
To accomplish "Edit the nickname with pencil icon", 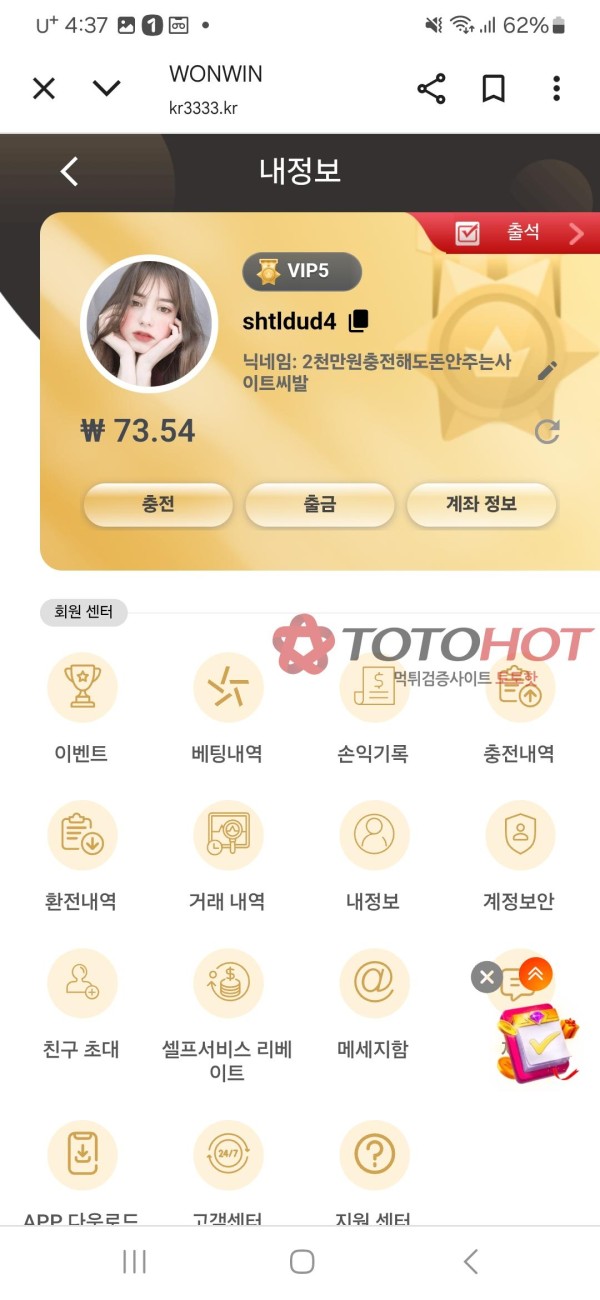I will coord(547,371).
